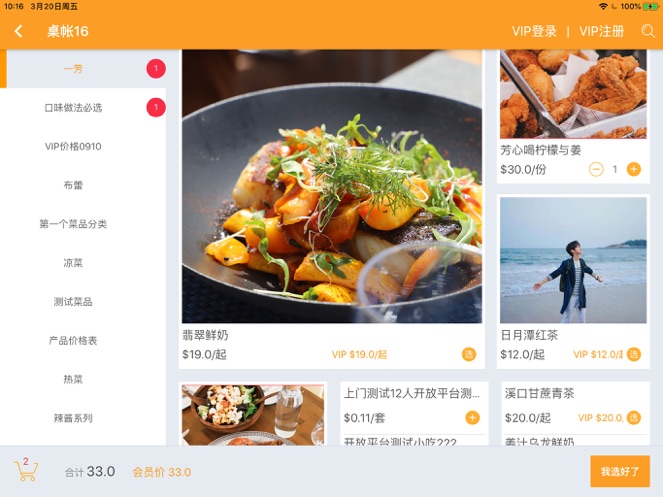
Task: Switch to the 布蕾 category
Action: (73, 185)
